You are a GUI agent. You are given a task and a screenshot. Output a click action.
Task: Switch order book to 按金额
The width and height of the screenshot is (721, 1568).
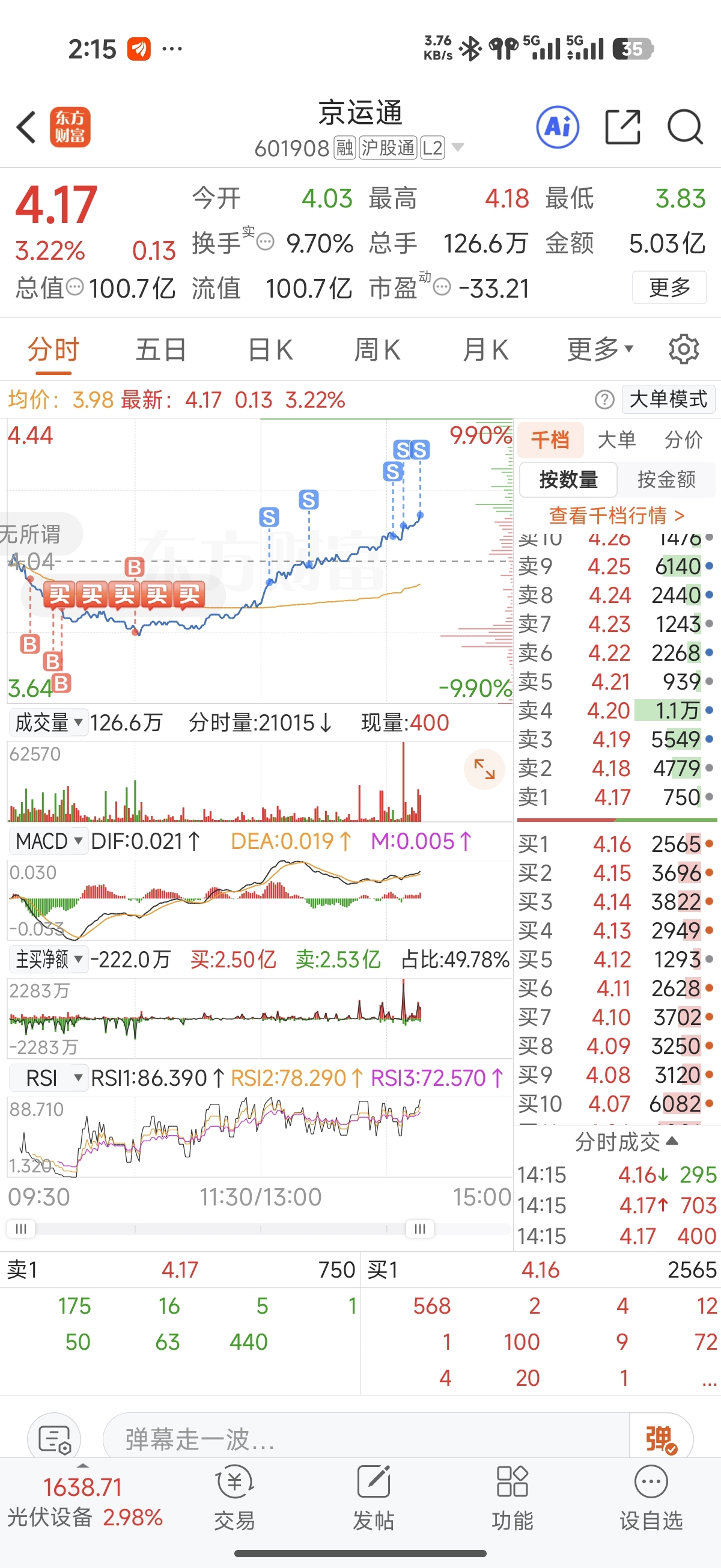tap(666, 480)
